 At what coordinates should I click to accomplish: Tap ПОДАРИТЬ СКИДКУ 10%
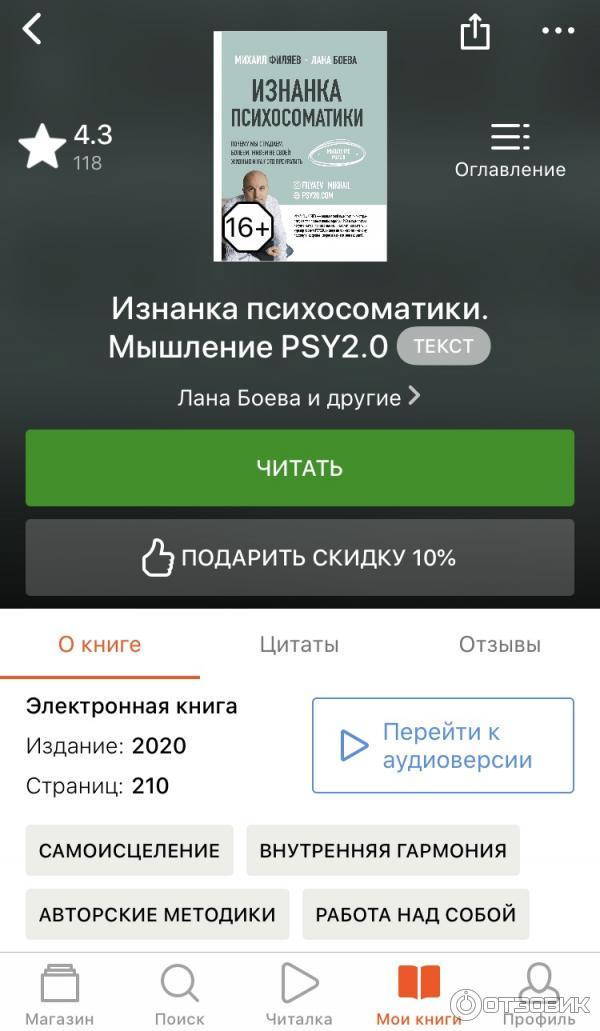pos(300,558)
